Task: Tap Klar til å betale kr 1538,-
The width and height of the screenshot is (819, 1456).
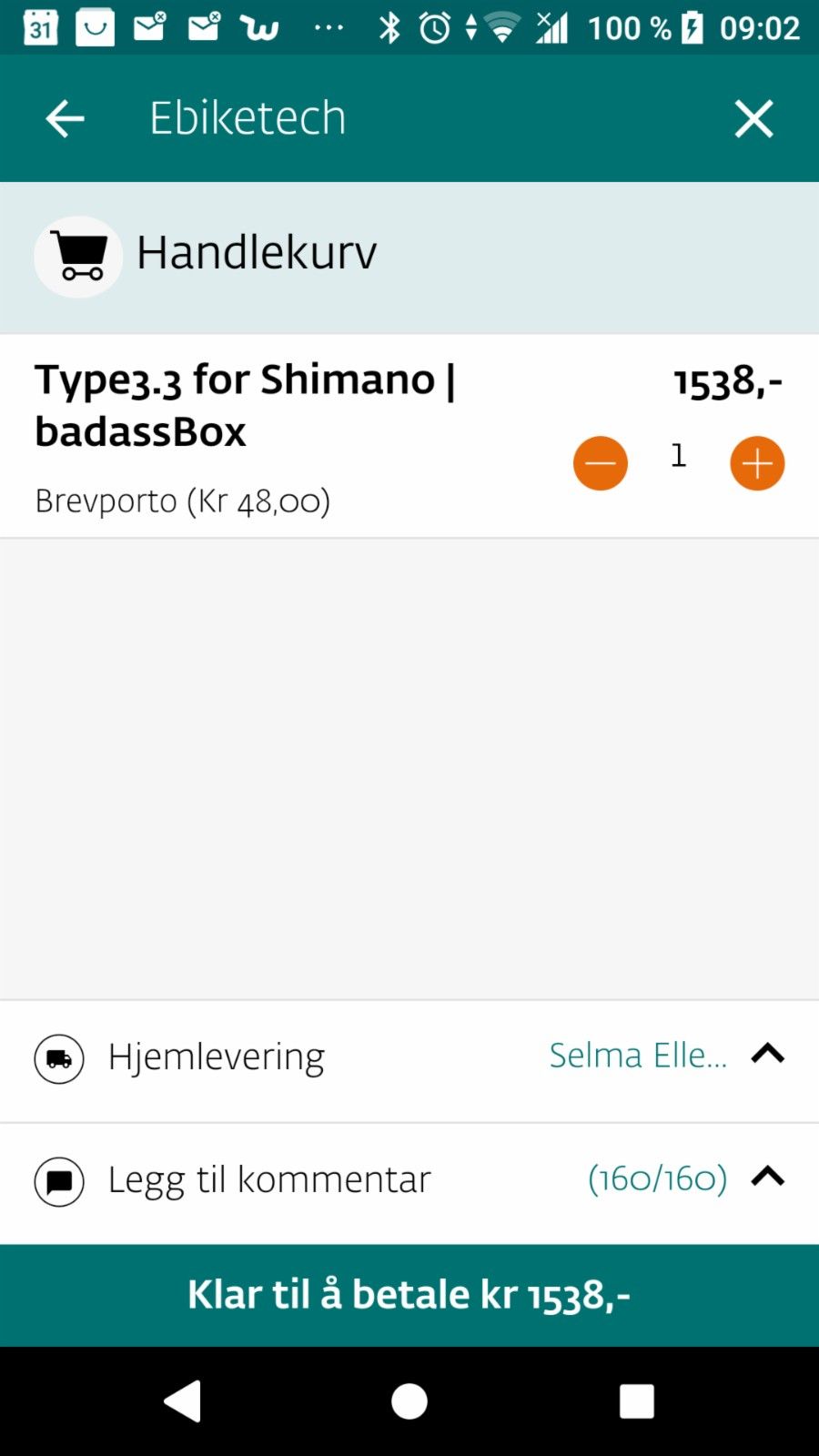Action: [x=409, y=1295]
